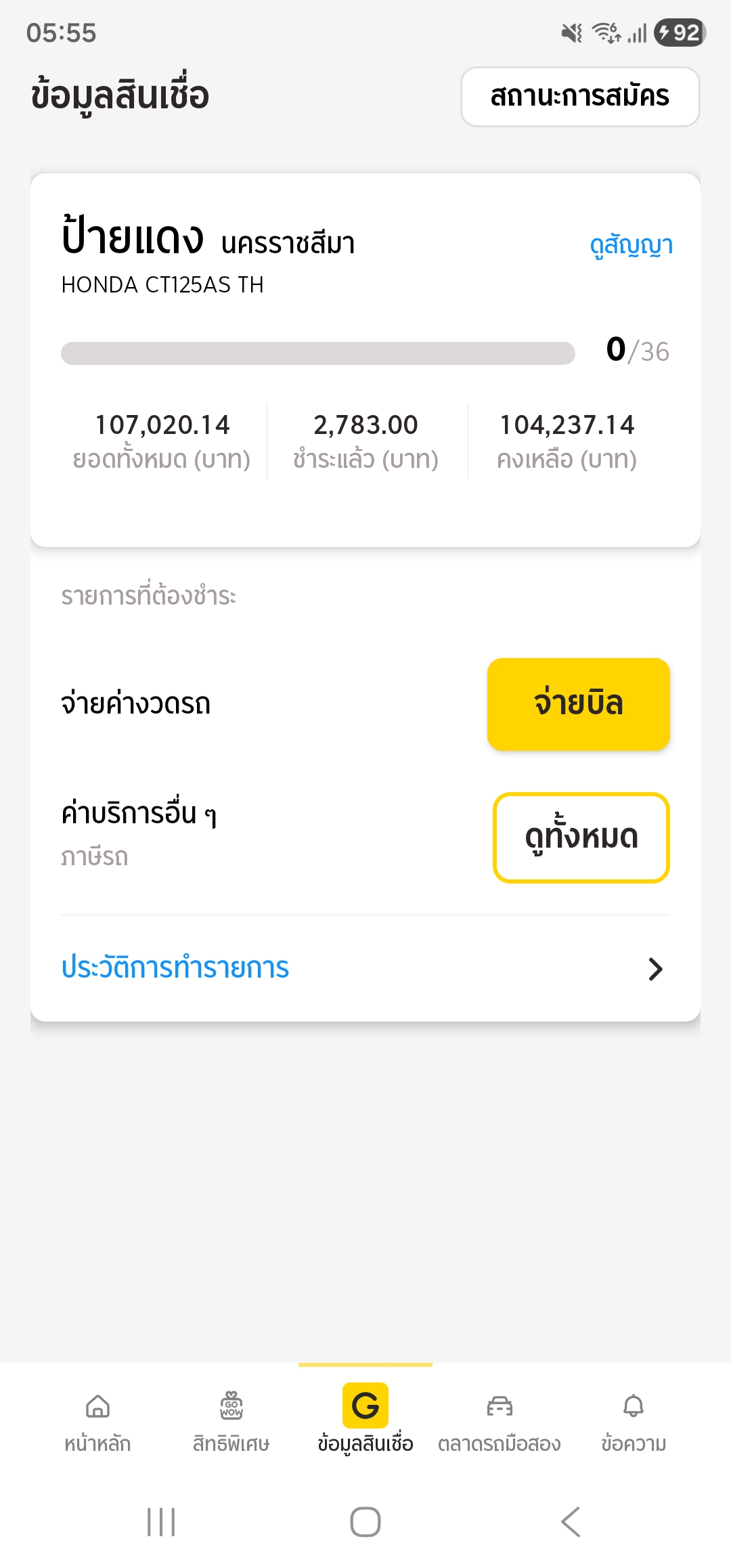The image size is (731, 1568).
Task: Go to the สิทธิพิเศษ privileges tab
Action: [x=231, y=1420]
